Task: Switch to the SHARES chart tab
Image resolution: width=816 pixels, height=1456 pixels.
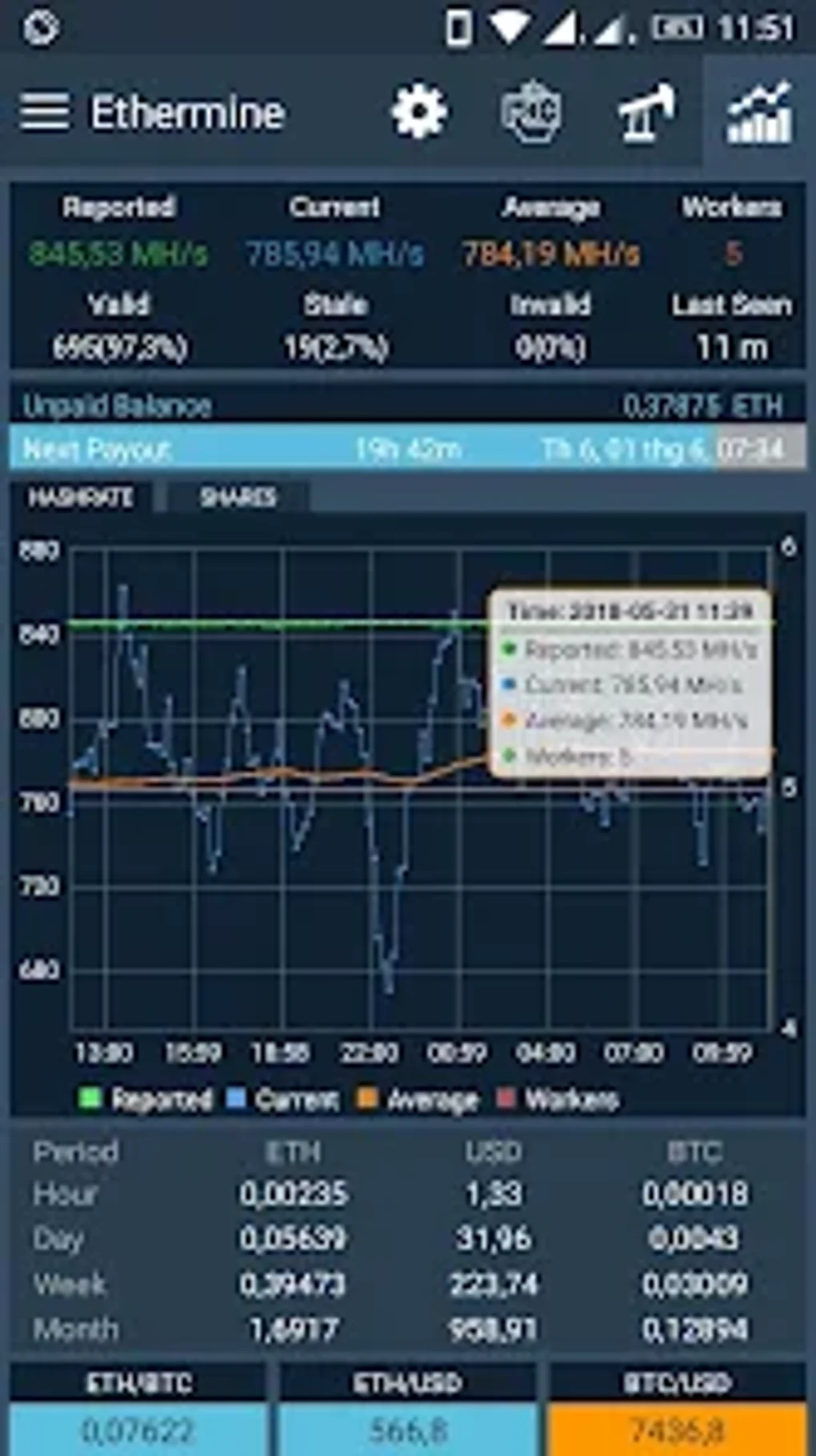Action: (238, 497)
